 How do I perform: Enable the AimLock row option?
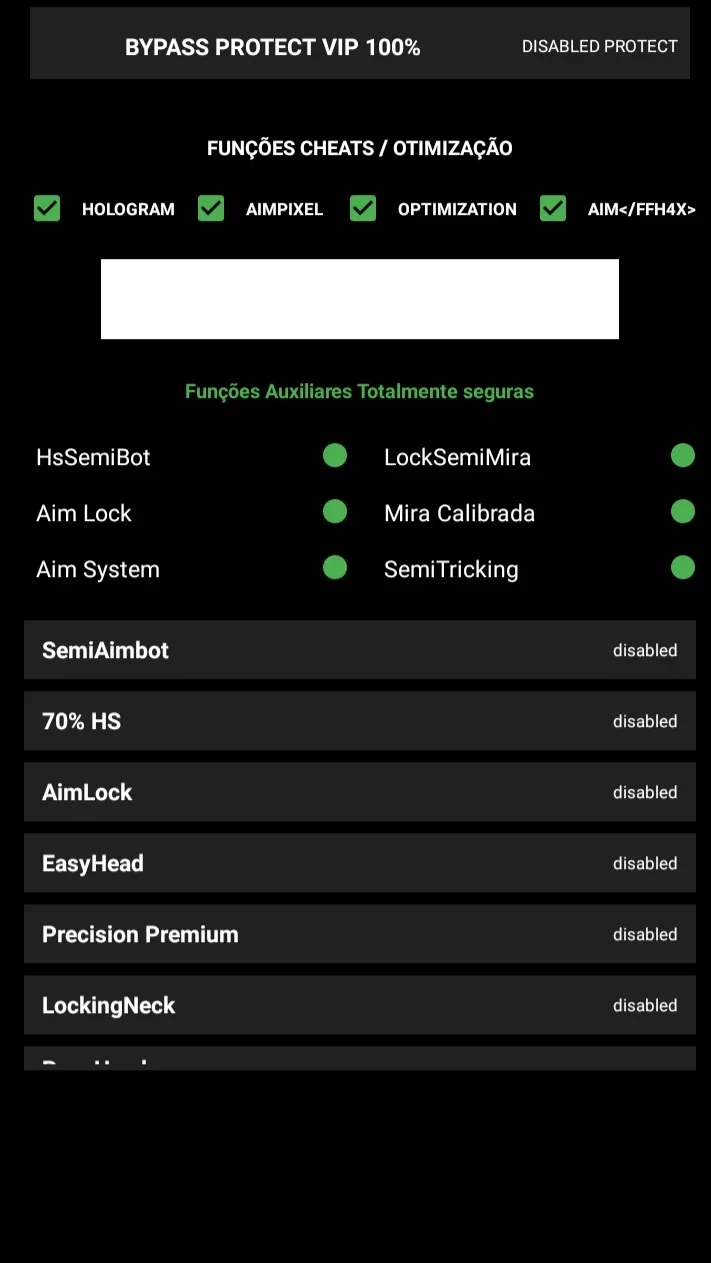coord(360,792)
